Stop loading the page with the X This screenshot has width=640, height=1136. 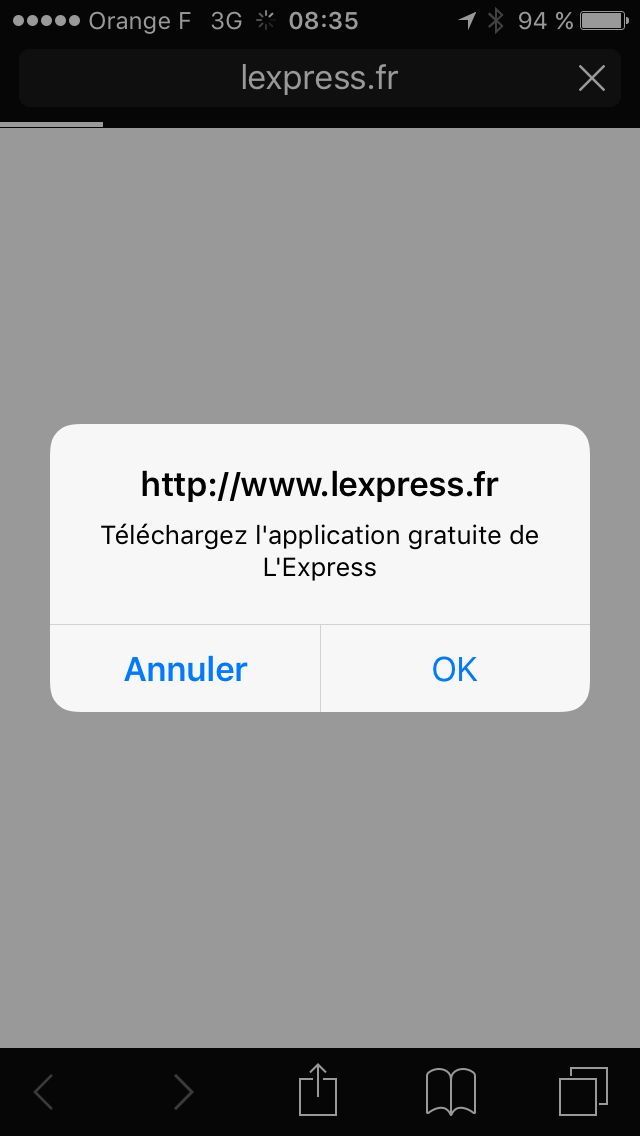pyautogui.click(x=592, y=78)
